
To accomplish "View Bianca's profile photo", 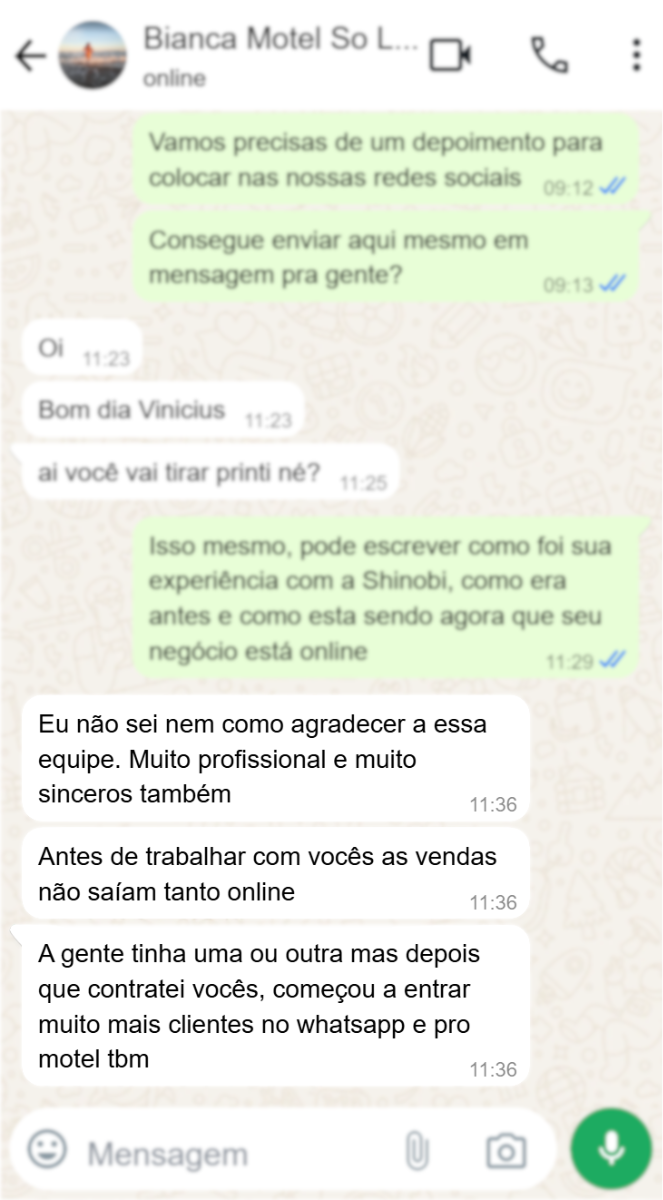I will click(92, 55).
